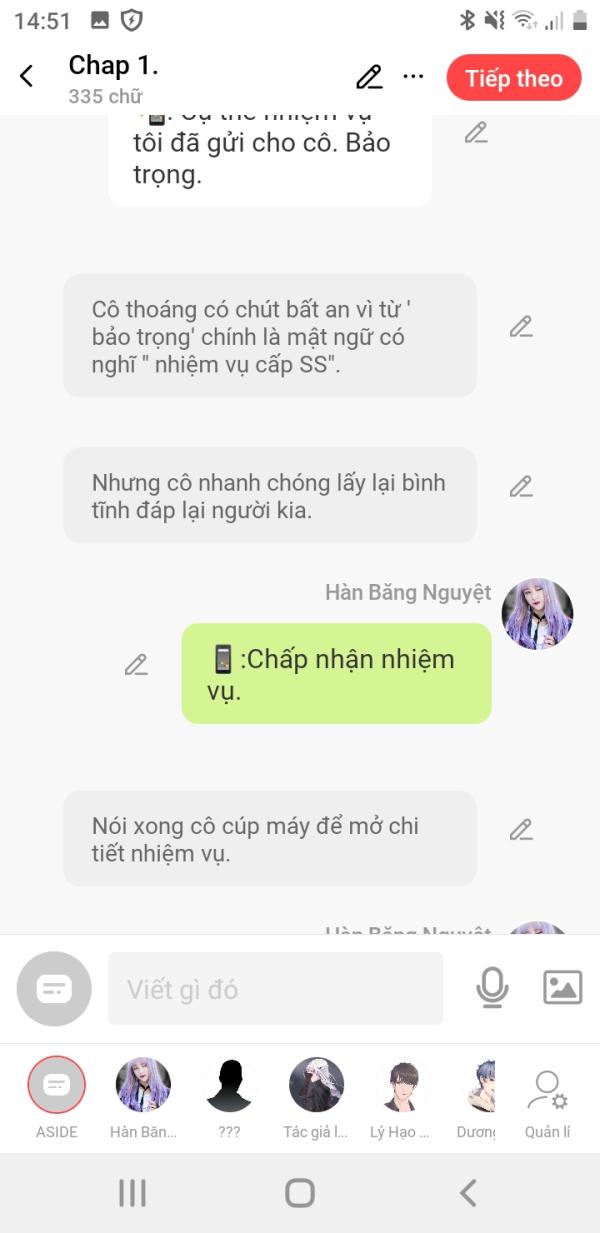Edit the aside 'Nhưng cô nhanh chóng lấy lại bình tĩnh'
Viewport: 600px width, 1233px height.
click(521, 487)
